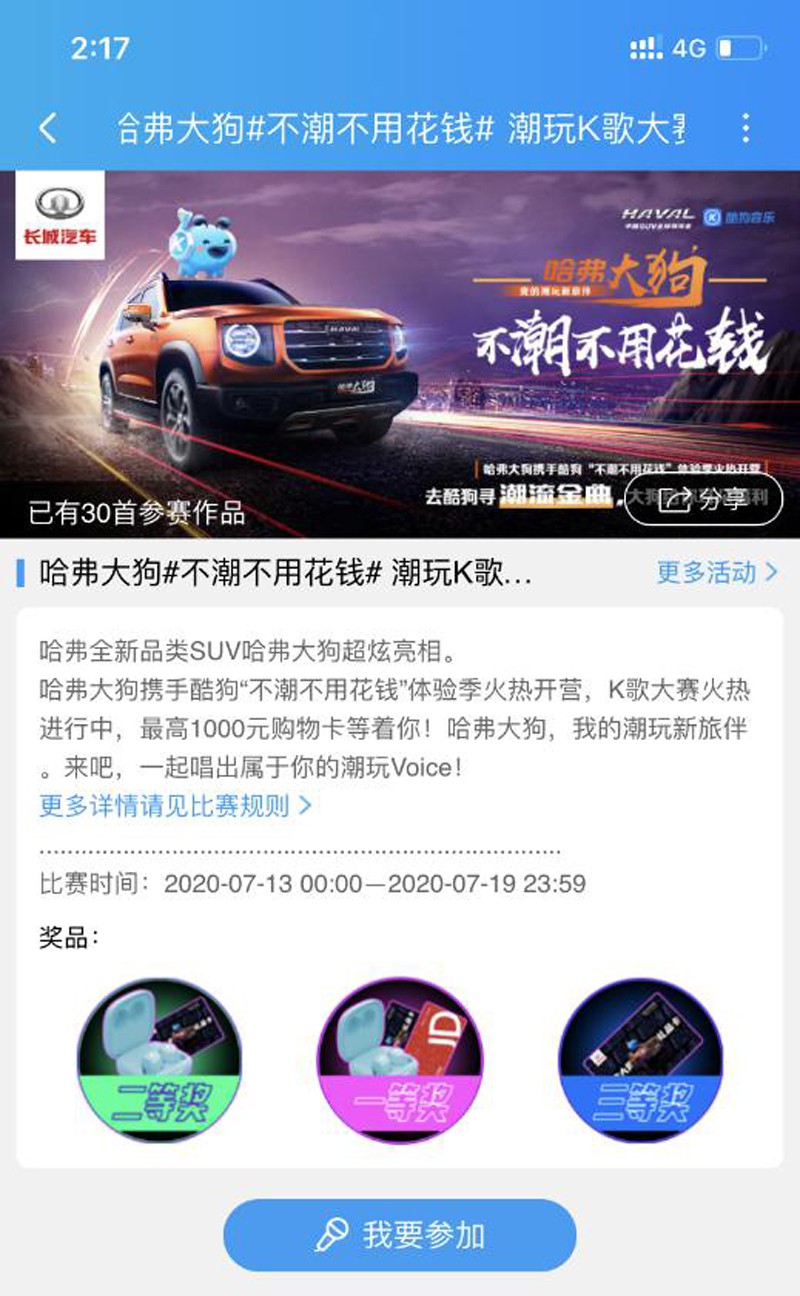Open 更多活动 for more activities
Viewport: 800px width, 1296px height.
pos(716,572)
